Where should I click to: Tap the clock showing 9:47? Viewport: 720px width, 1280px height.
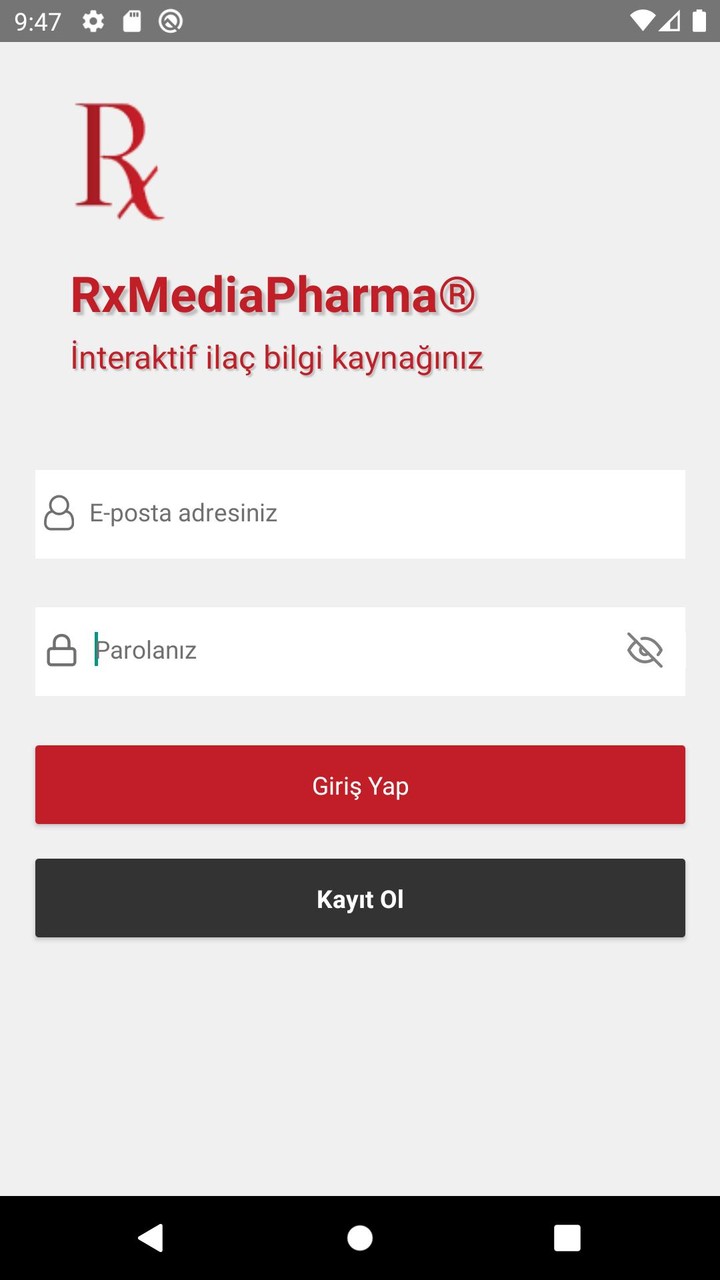click(x=37, y=20)
